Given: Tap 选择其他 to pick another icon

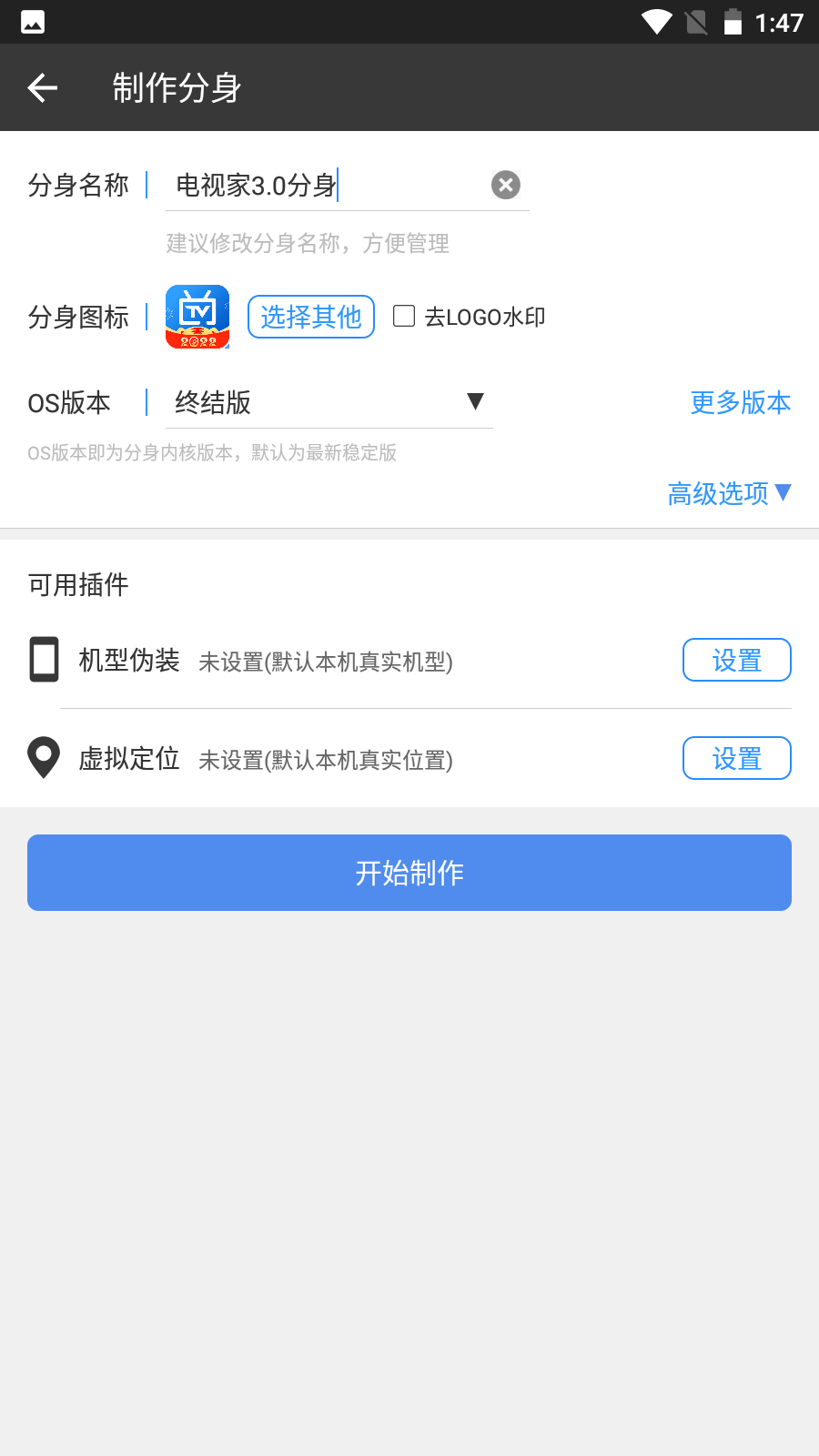Looking at the screenshot, I should pos(311,317).
